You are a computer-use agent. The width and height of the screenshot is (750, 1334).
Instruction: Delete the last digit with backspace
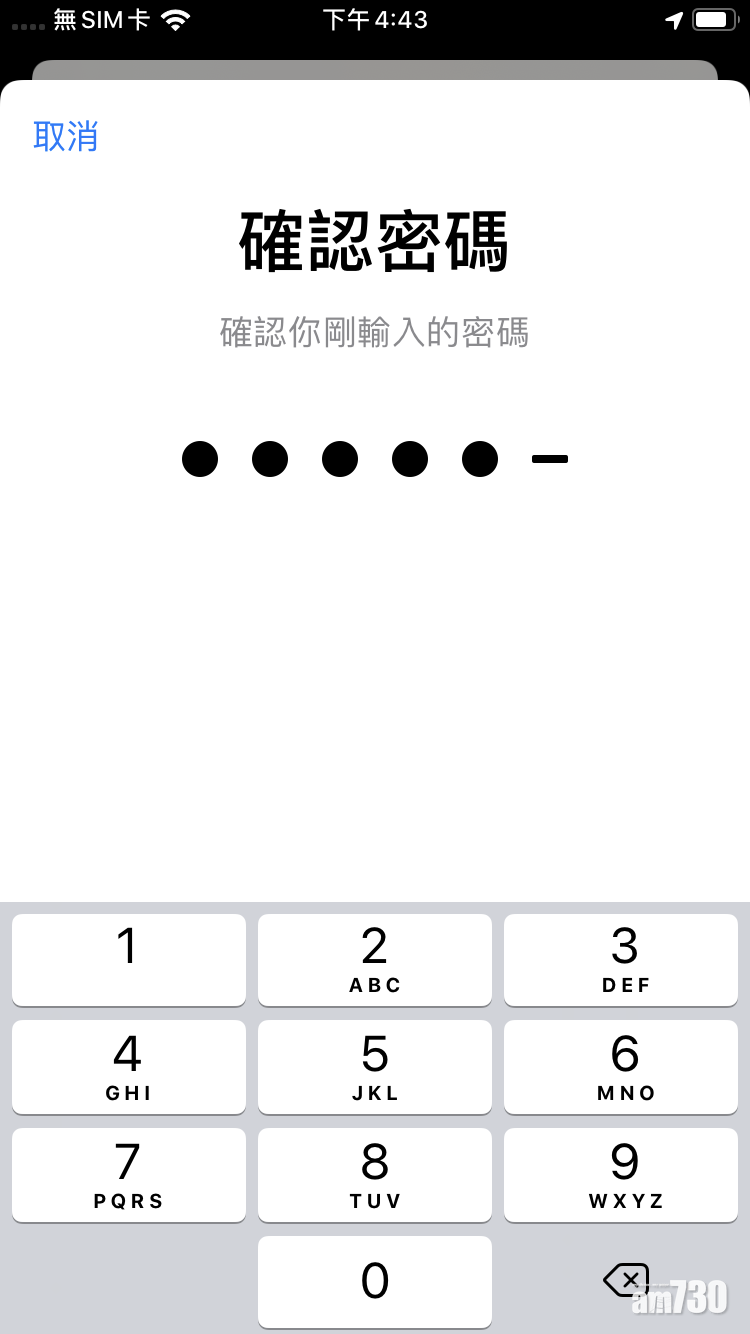(625, 1279)
